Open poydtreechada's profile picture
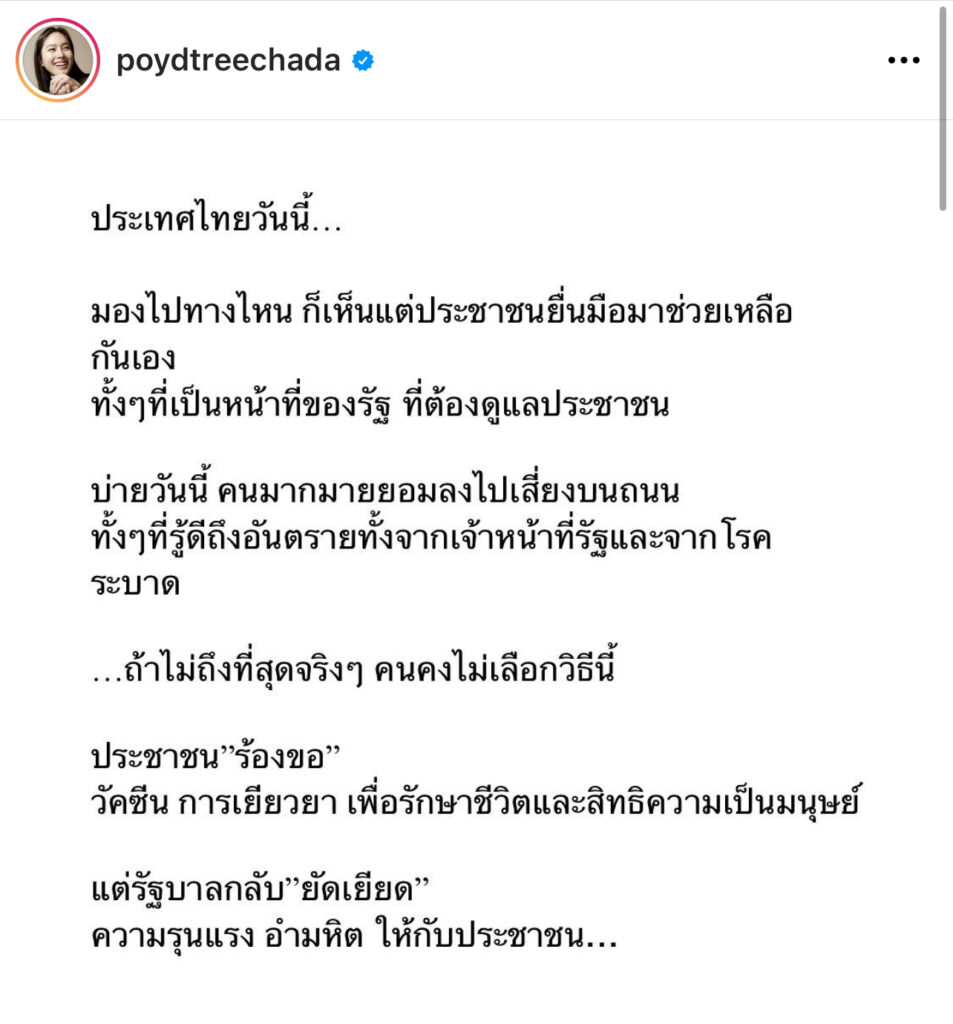The width and height of the screenshot is (953, 1024). 57,61
